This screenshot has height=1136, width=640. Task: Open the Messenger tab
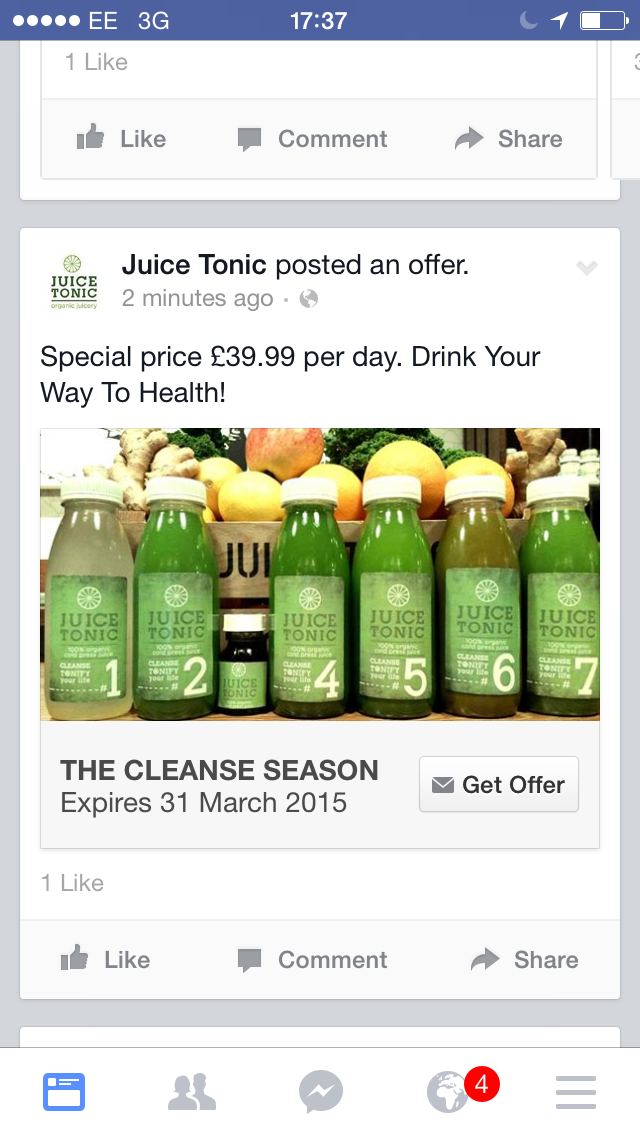click(320, 1092)
